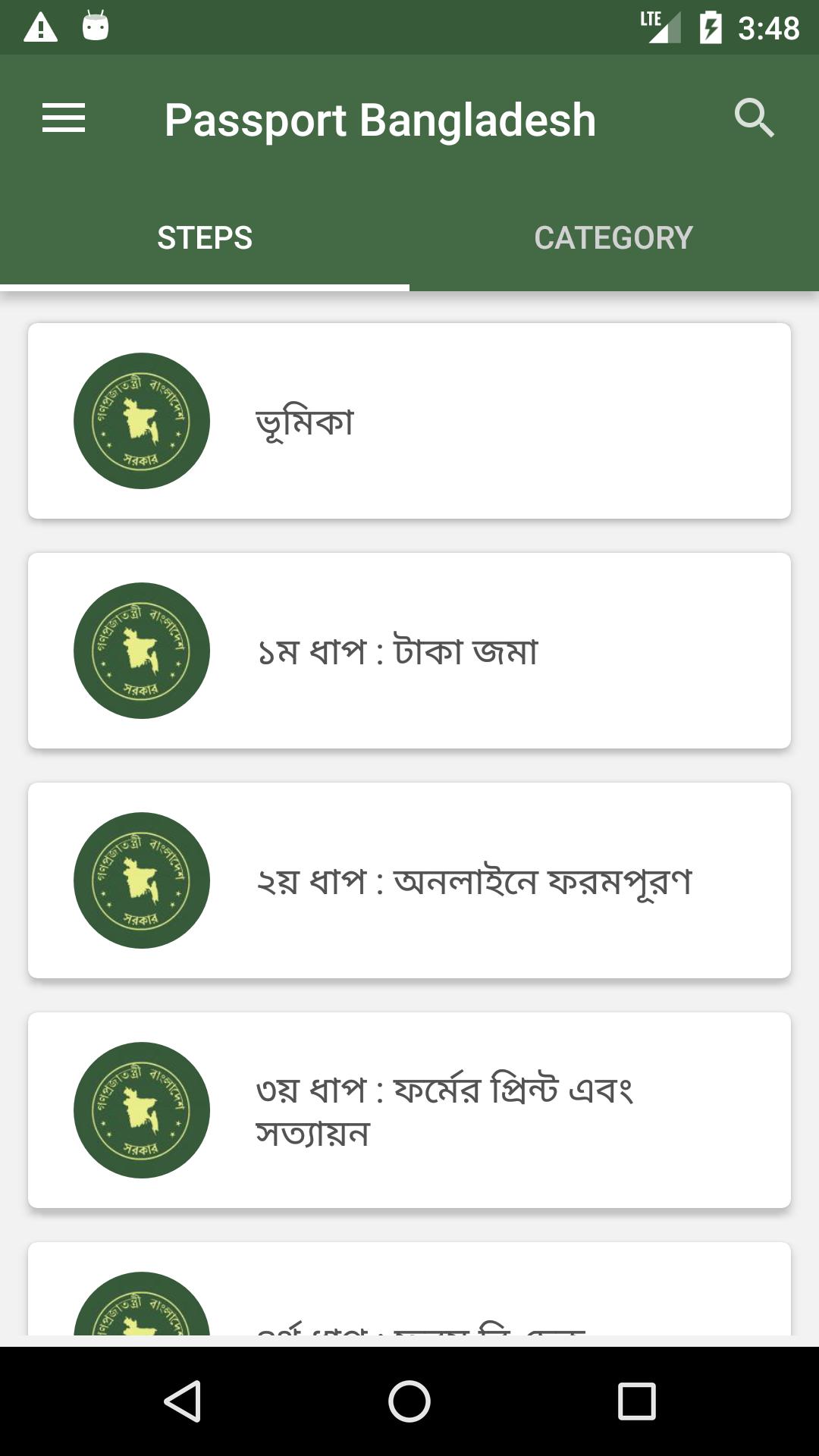Tap the Android system icon in status bar
This screenshot has width=819, height=1456.
point(95,25)
